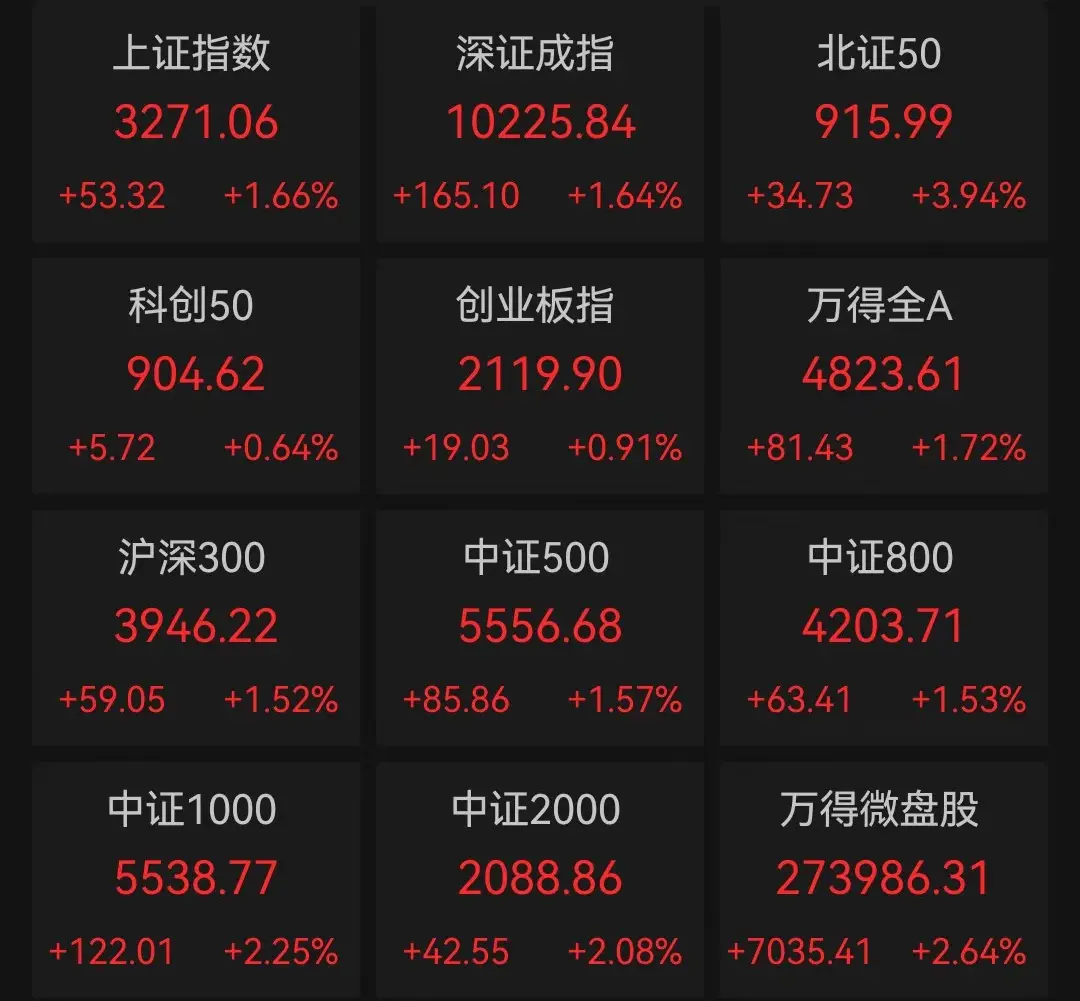Open the 中证500 index tile
This screenshot has height=1001, width=1080.
pos(540,627)
